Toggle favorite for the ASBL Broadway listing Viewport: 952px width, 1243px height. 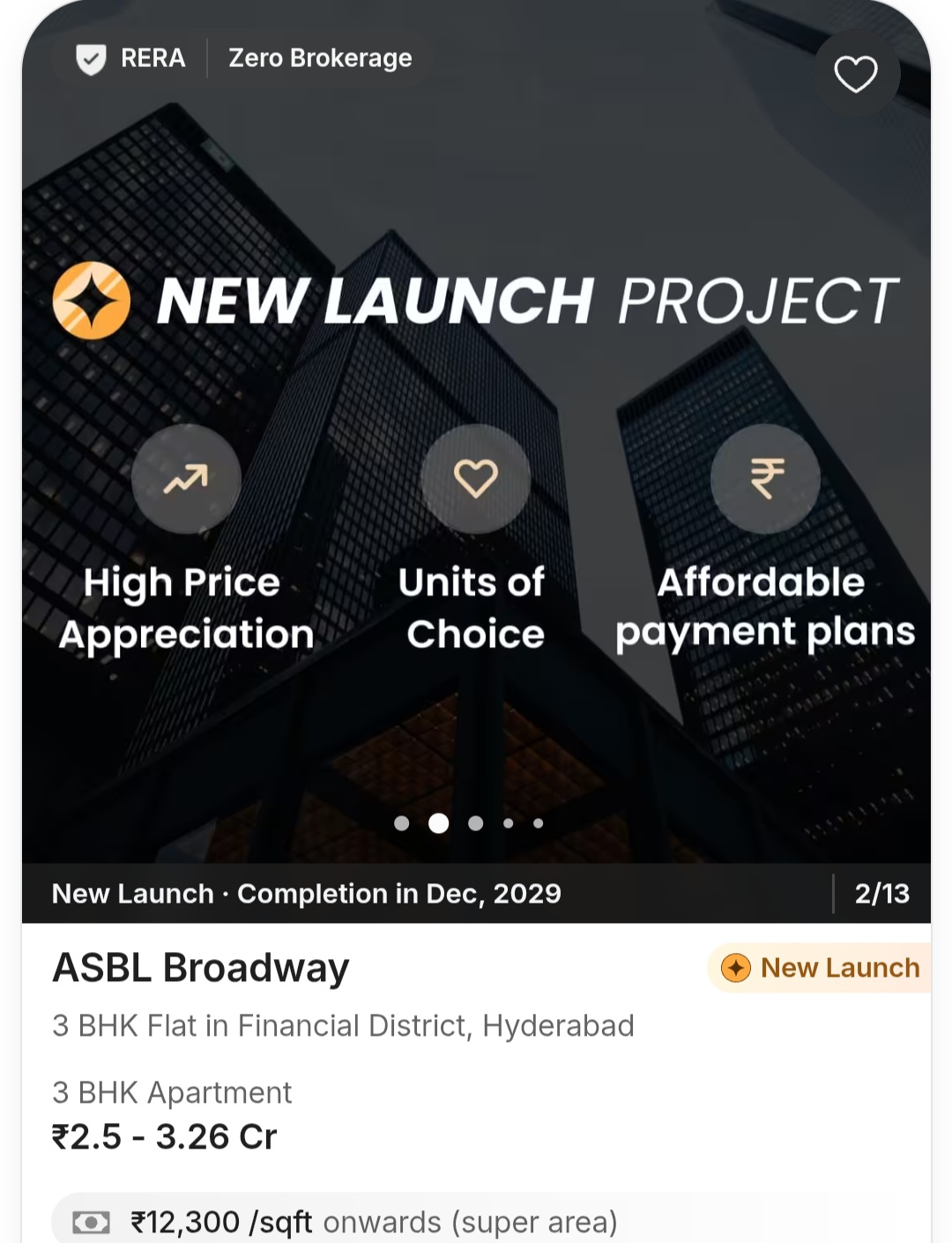coord(854,74)
